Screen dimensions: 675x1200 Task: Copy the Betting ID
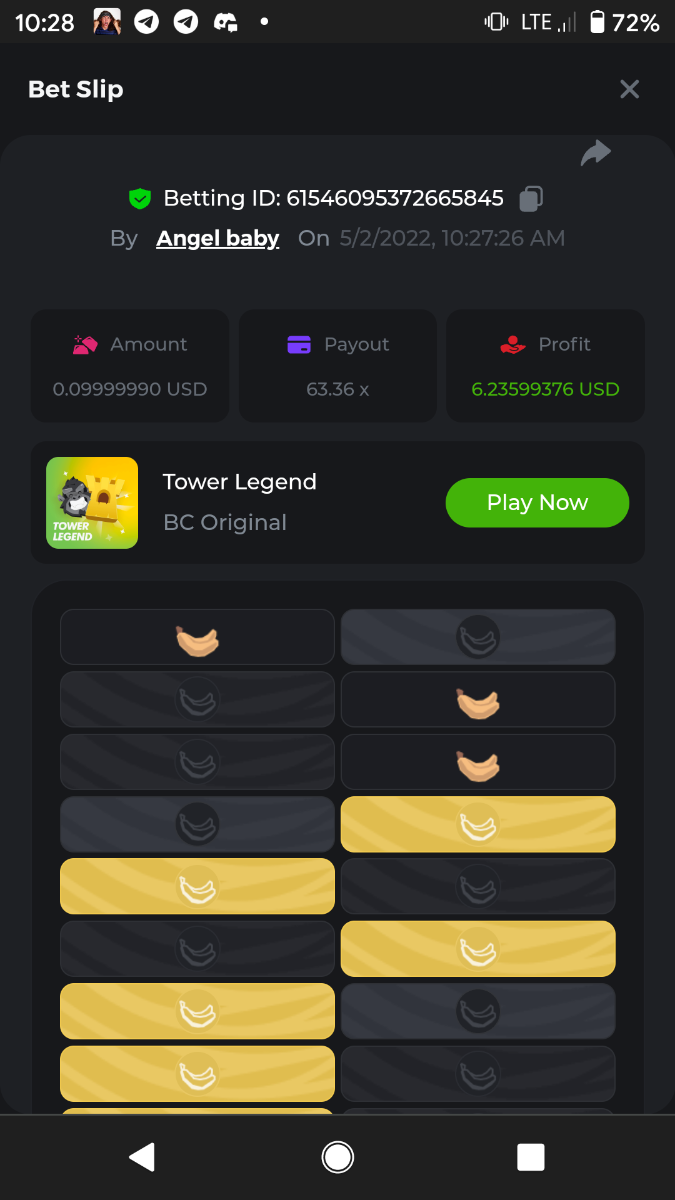pos(531,199)
